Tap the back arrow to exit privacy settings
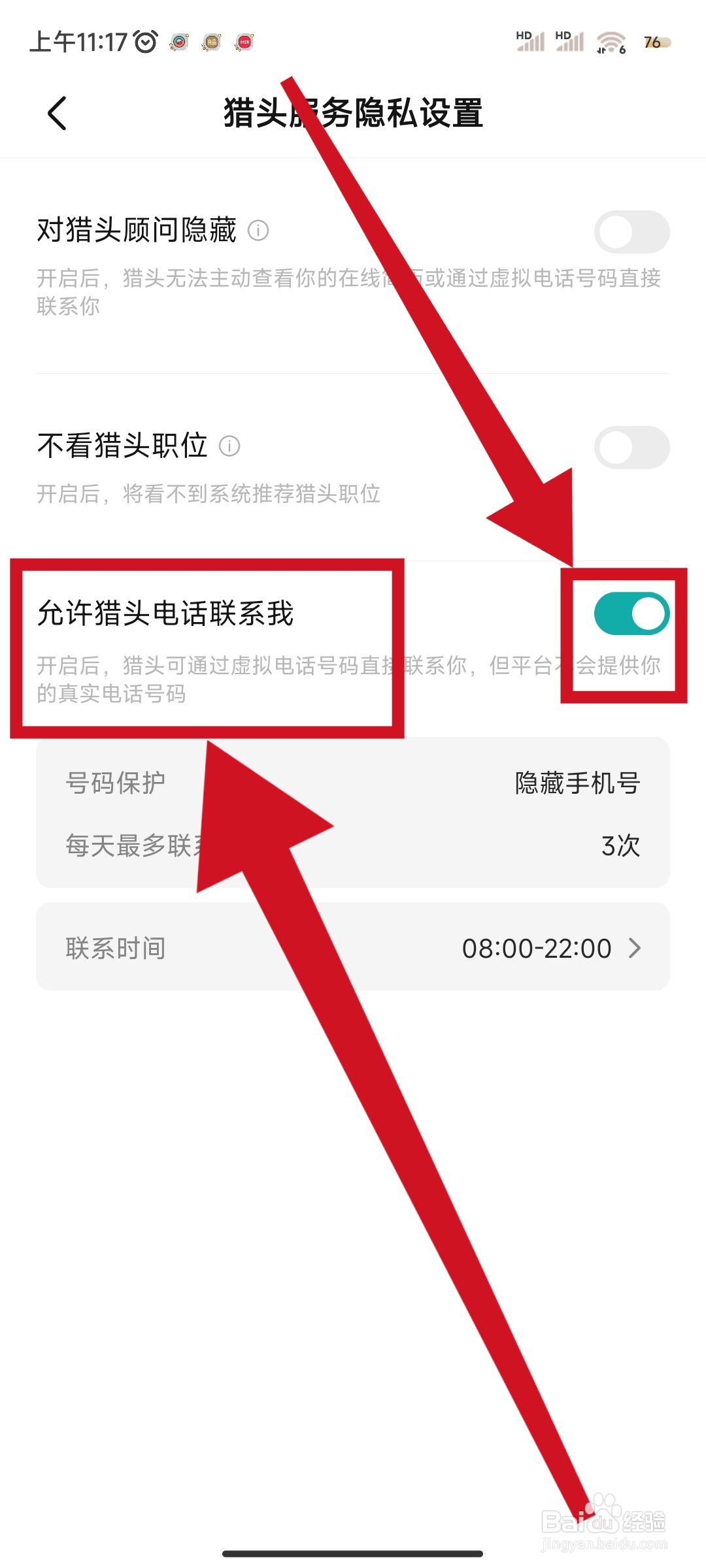Image resolution: width=706 pixels, height=1568 pixels. 58,112
